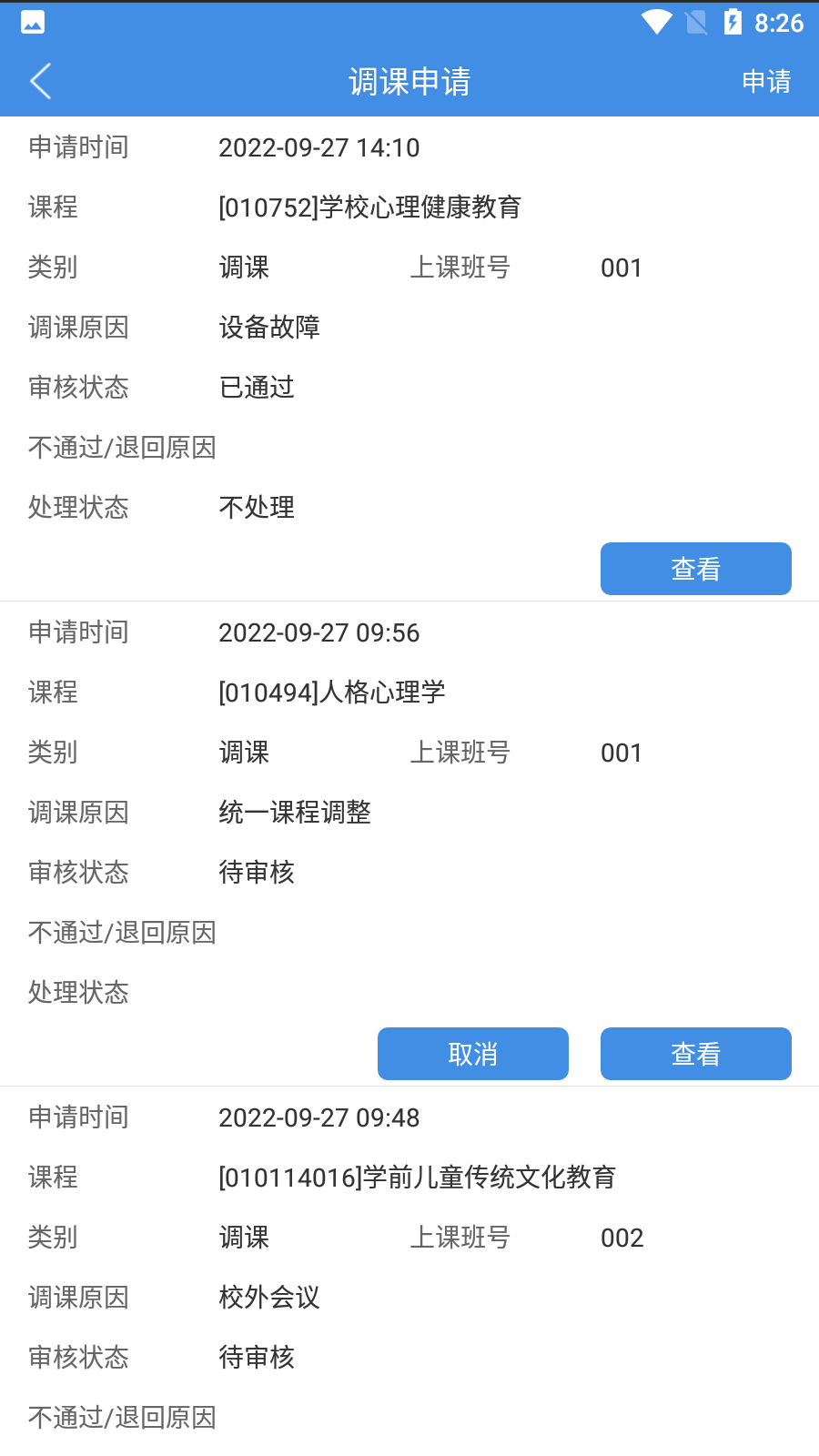Screen dimensions: 819x1456
Task: Tap 查看 on the 人格心理学 request
Action: click(x=695, y=1054)
